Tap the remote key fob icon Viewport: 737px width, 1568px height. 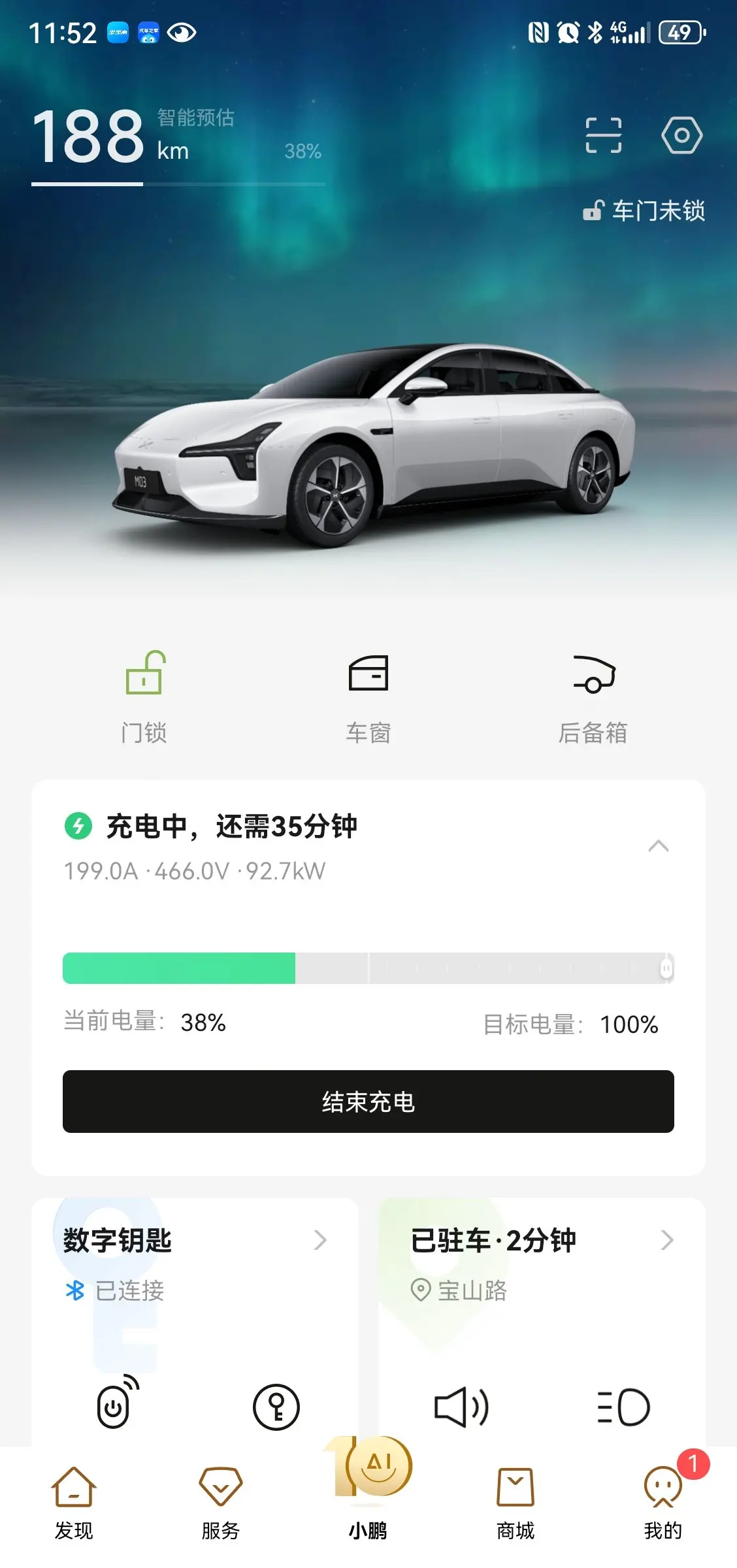click(x=118, y=1403)
